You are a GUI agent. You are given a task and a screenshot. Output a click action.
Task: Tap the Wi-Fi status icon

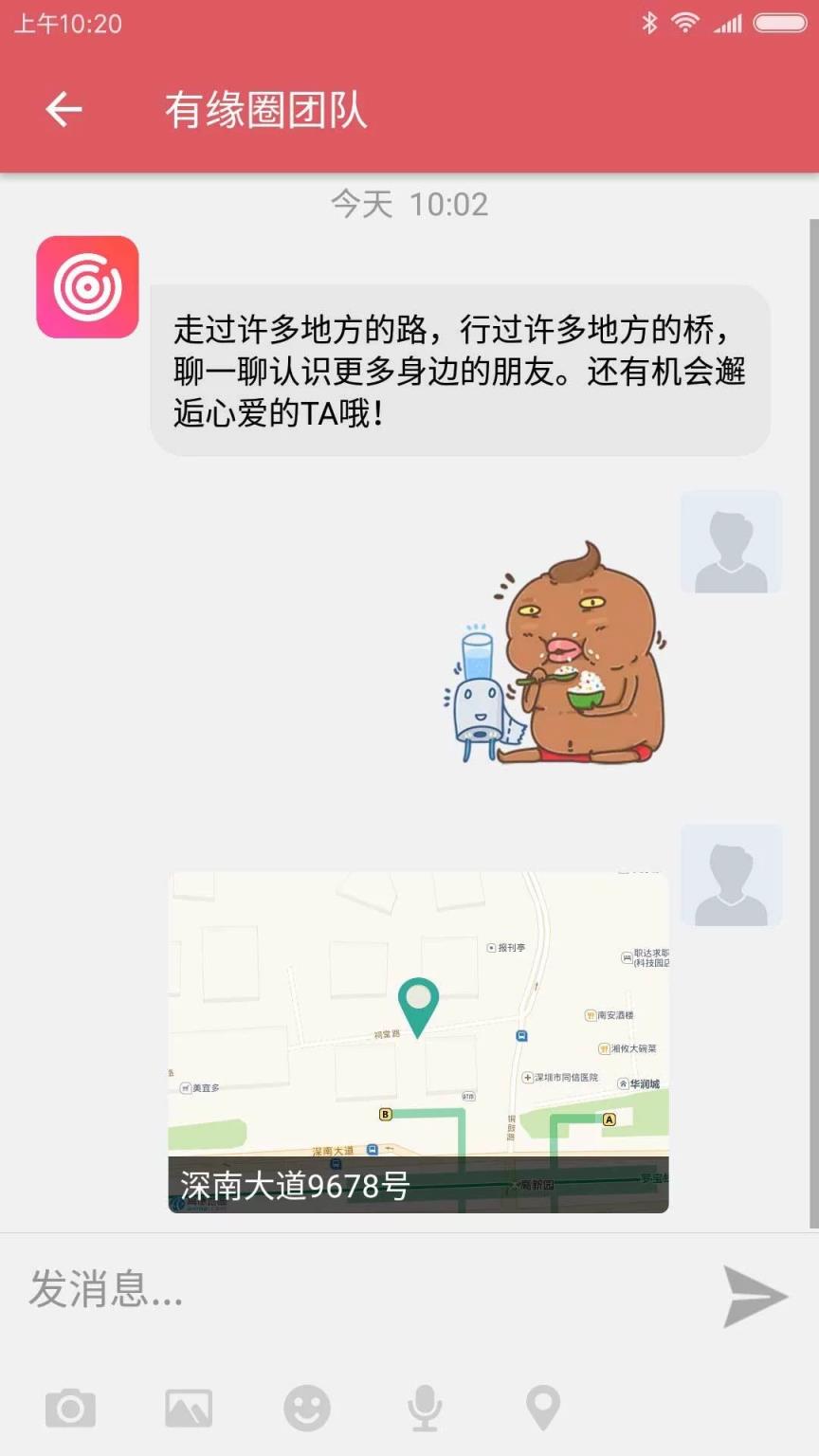(x=688, y=23)
